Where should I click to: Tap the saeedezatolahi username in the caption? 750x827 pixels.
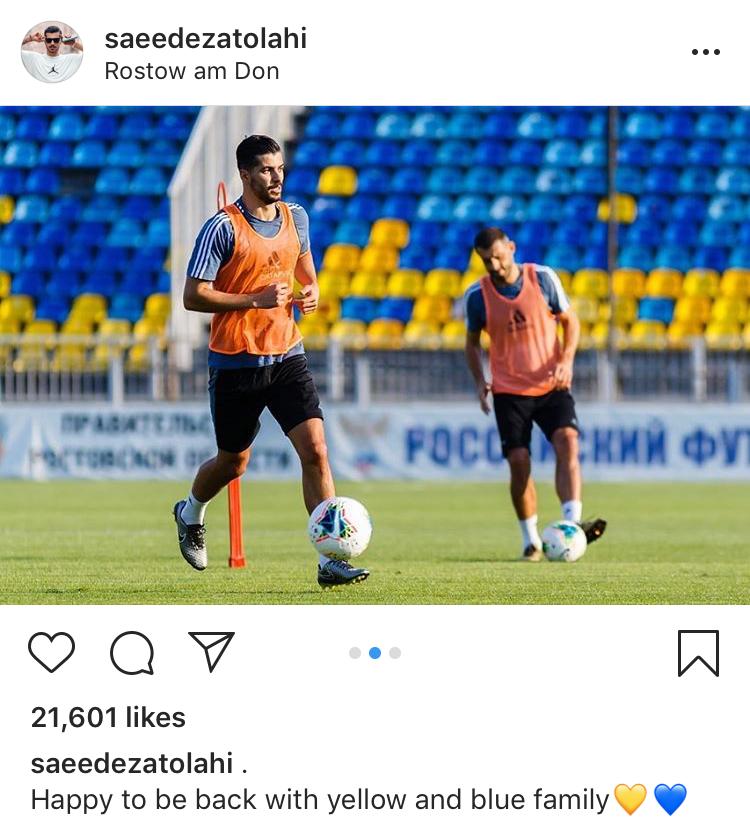(x=132, y=764)
